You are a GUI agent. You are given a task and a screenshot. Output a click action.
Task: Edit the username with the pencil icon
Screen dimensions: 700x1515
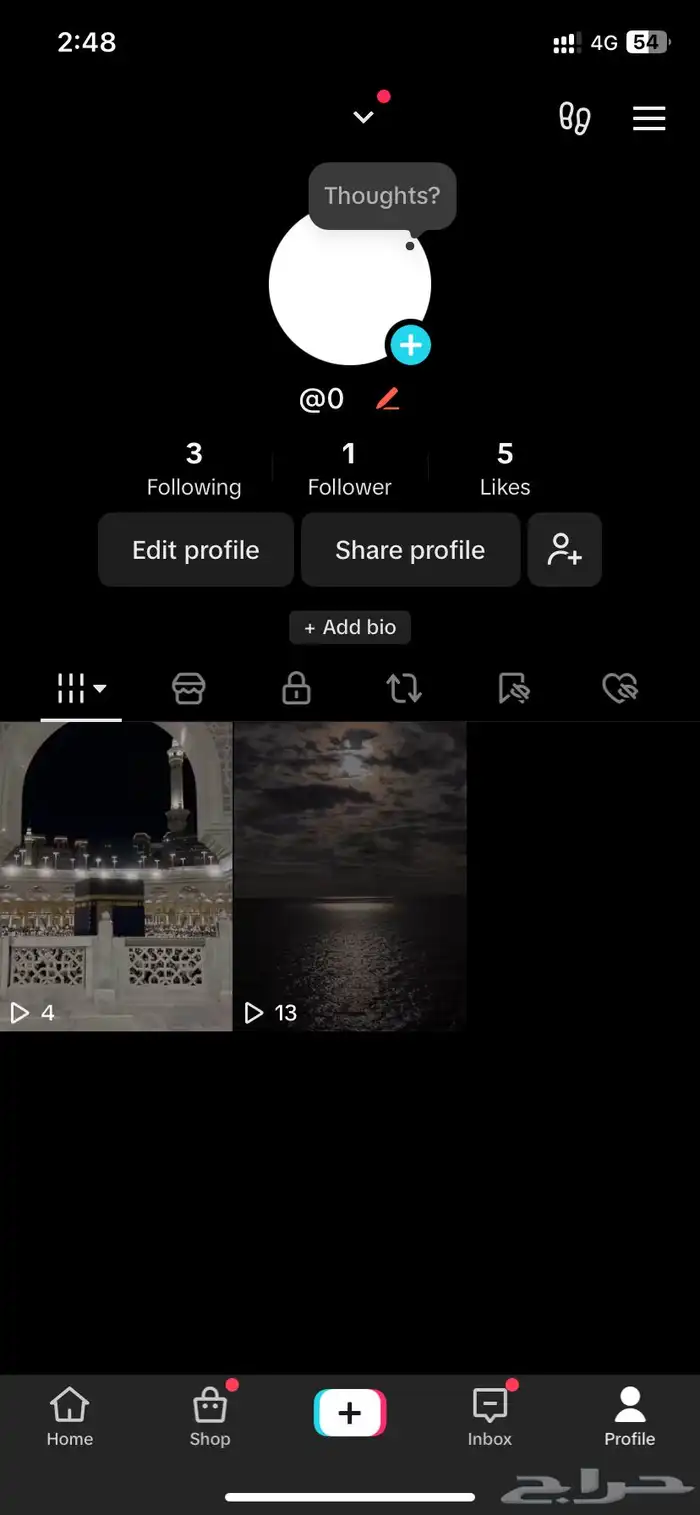[x=387, y=400]
